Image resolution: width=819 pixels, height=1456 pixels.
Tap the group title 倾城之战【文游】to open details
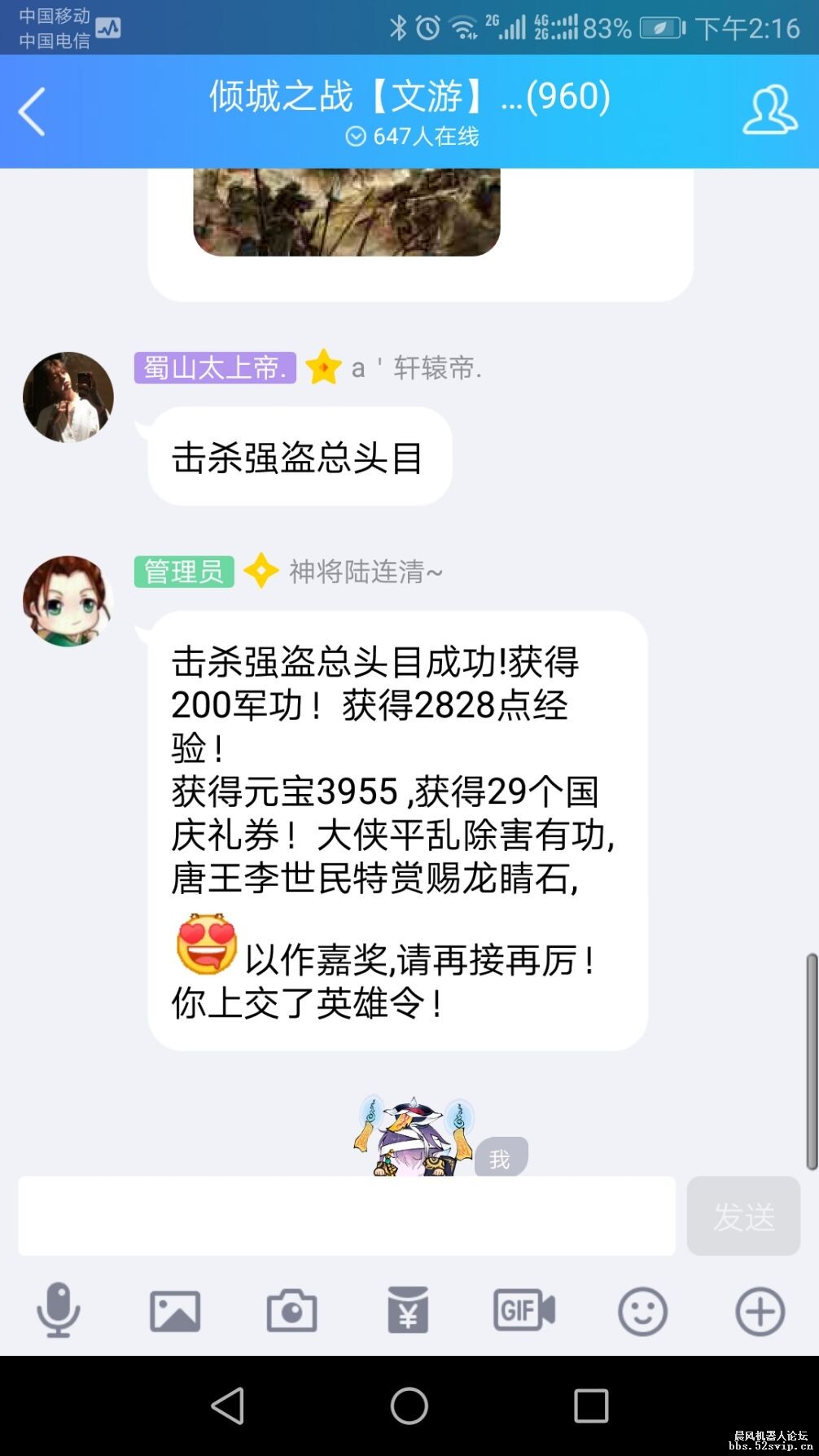point(407,96)
